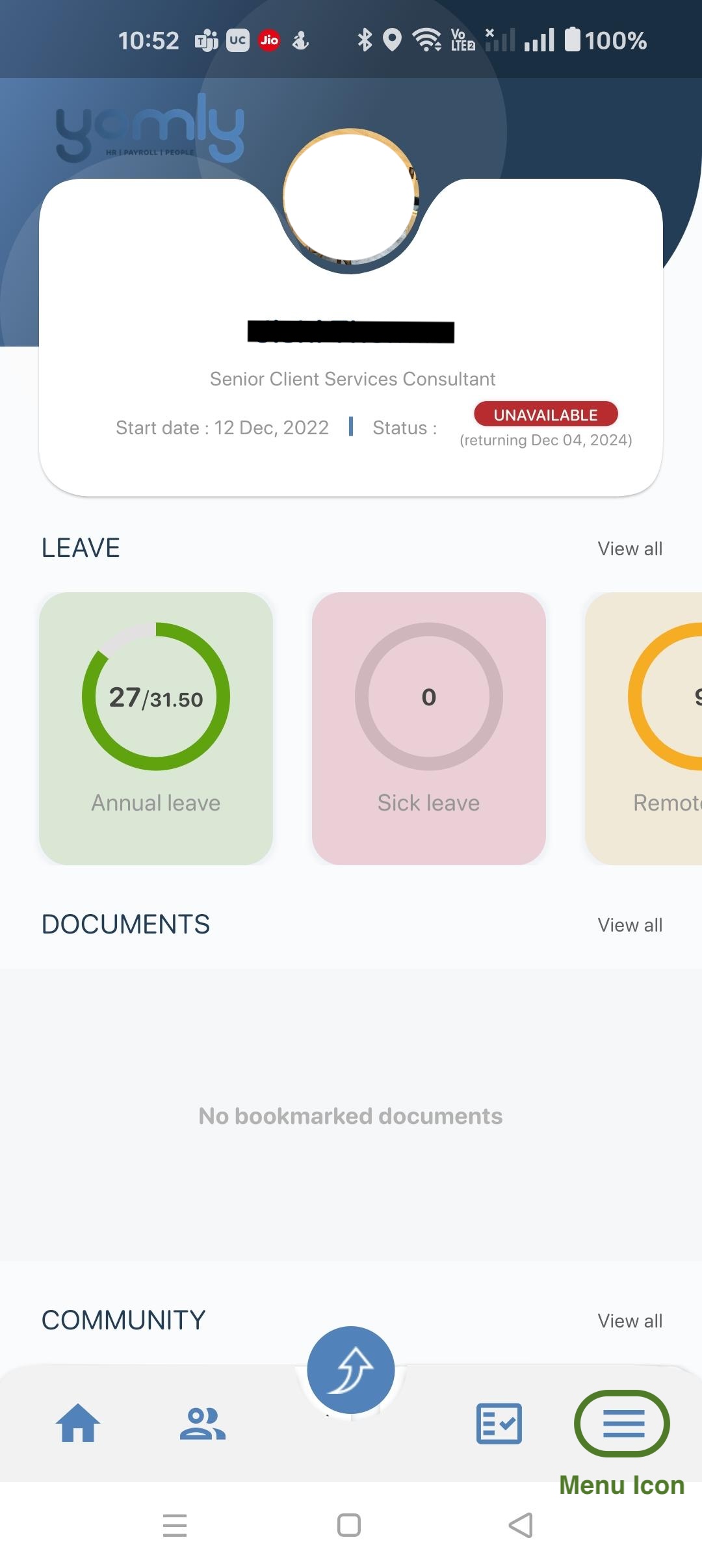
Task: View all documents
Action: tap(629, 925)
